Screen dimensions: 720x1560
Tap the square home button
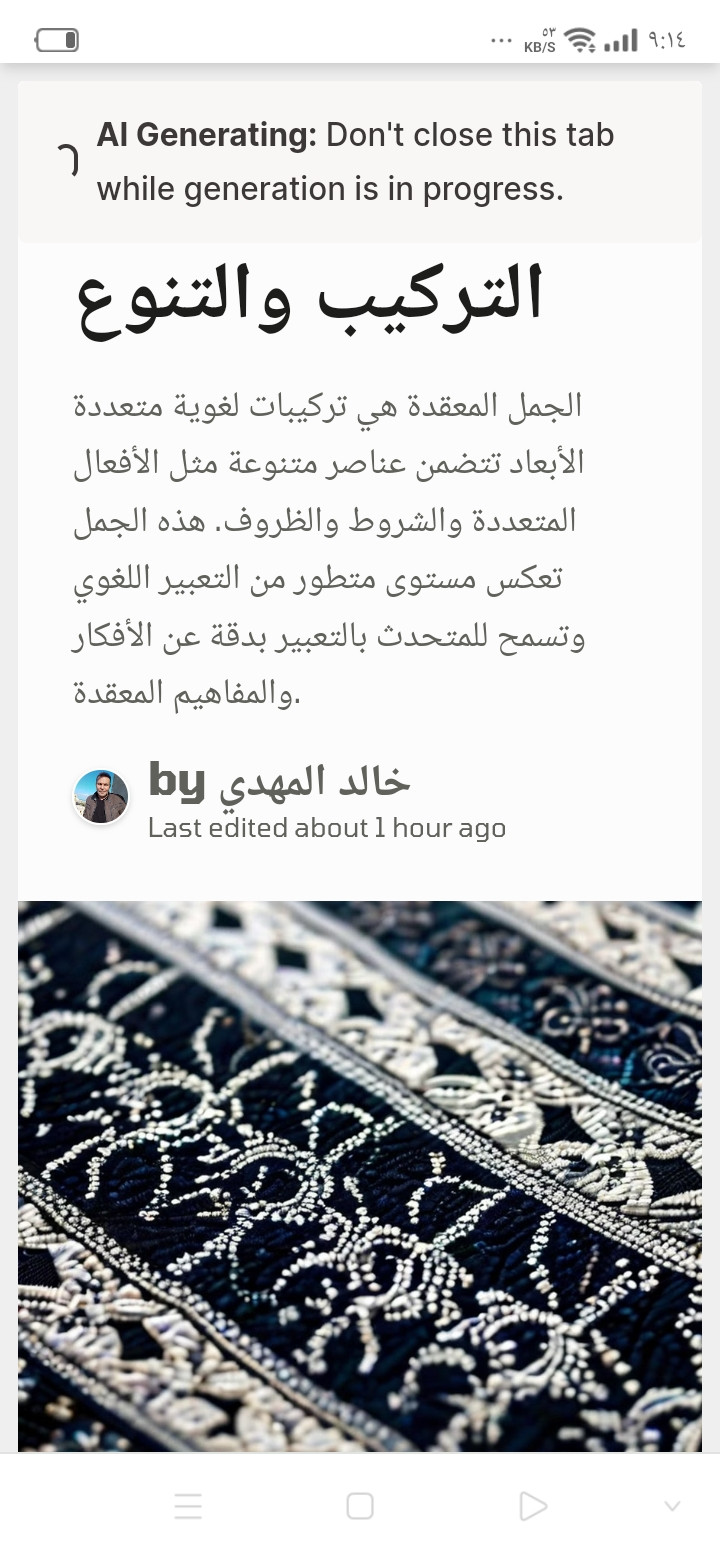point(360,1506)
